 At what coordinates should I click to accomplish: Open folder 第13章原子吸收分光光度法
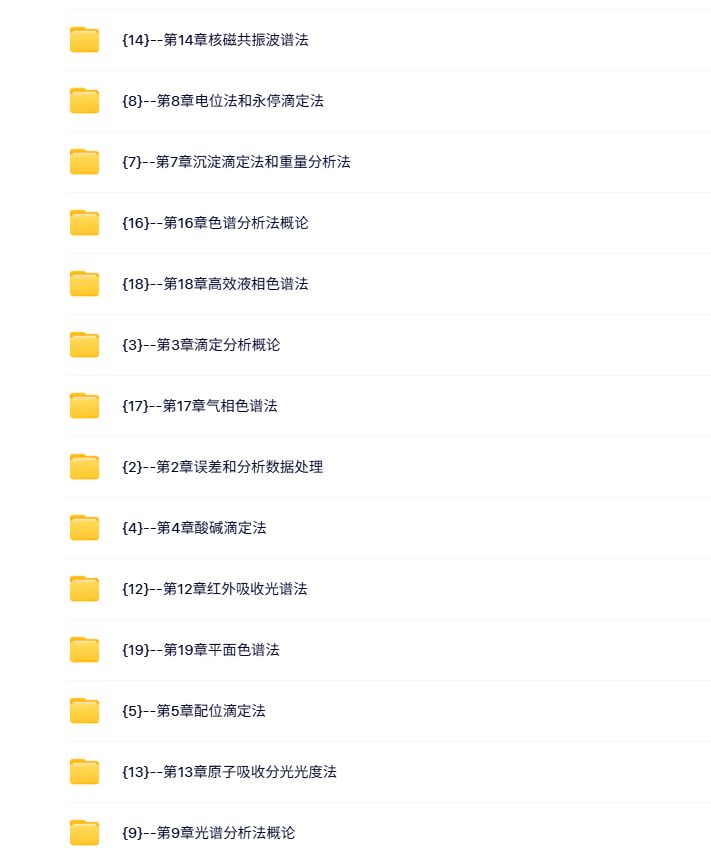[x=228, y=772]
